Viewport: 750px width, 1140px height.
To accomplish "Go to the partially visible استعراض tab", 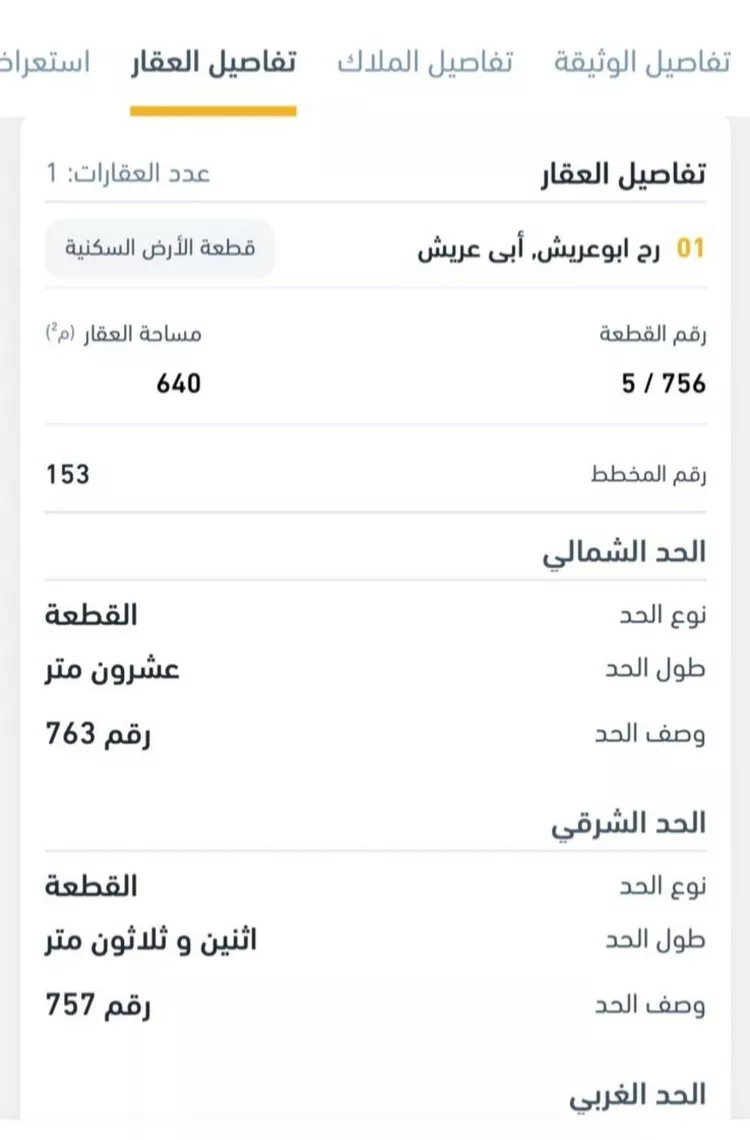I will [x=45, y=62].
